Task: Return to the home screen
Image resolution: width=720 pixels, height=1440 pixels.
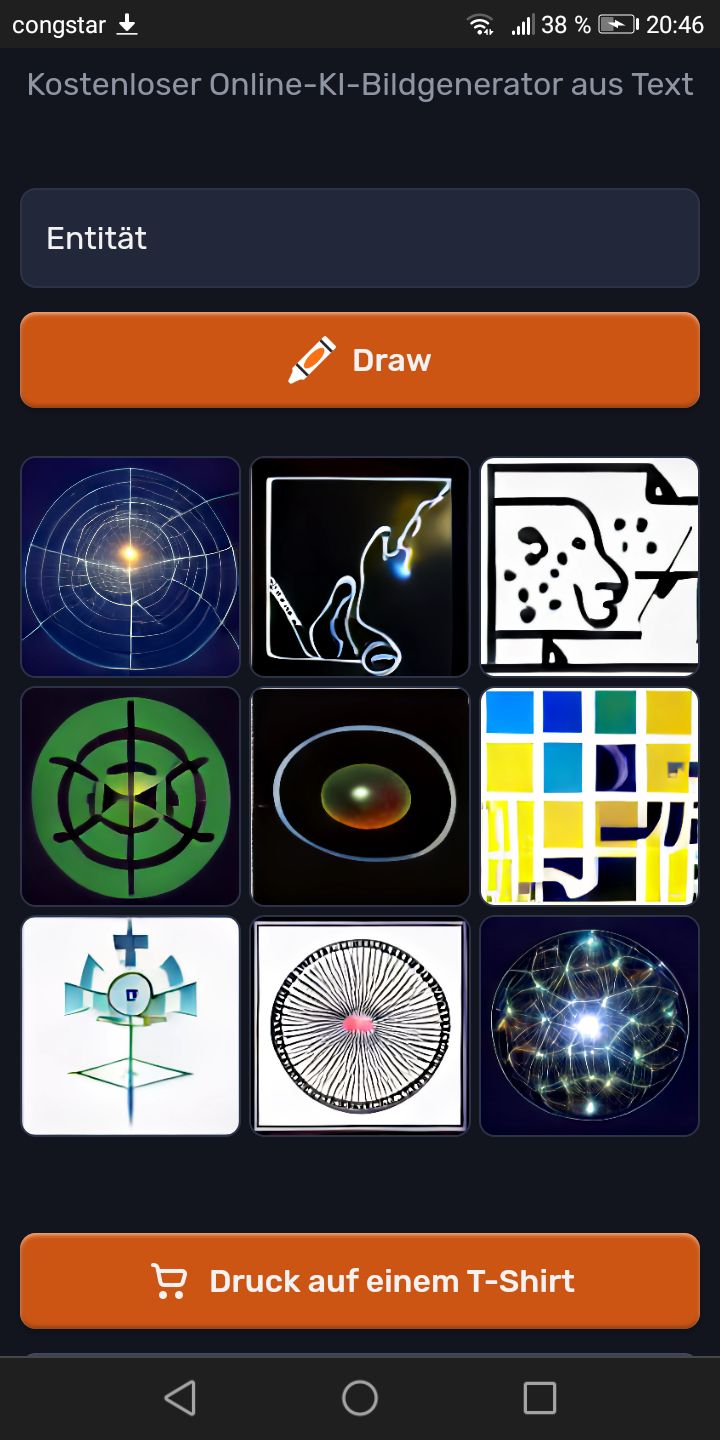Action: (360, 1398)
